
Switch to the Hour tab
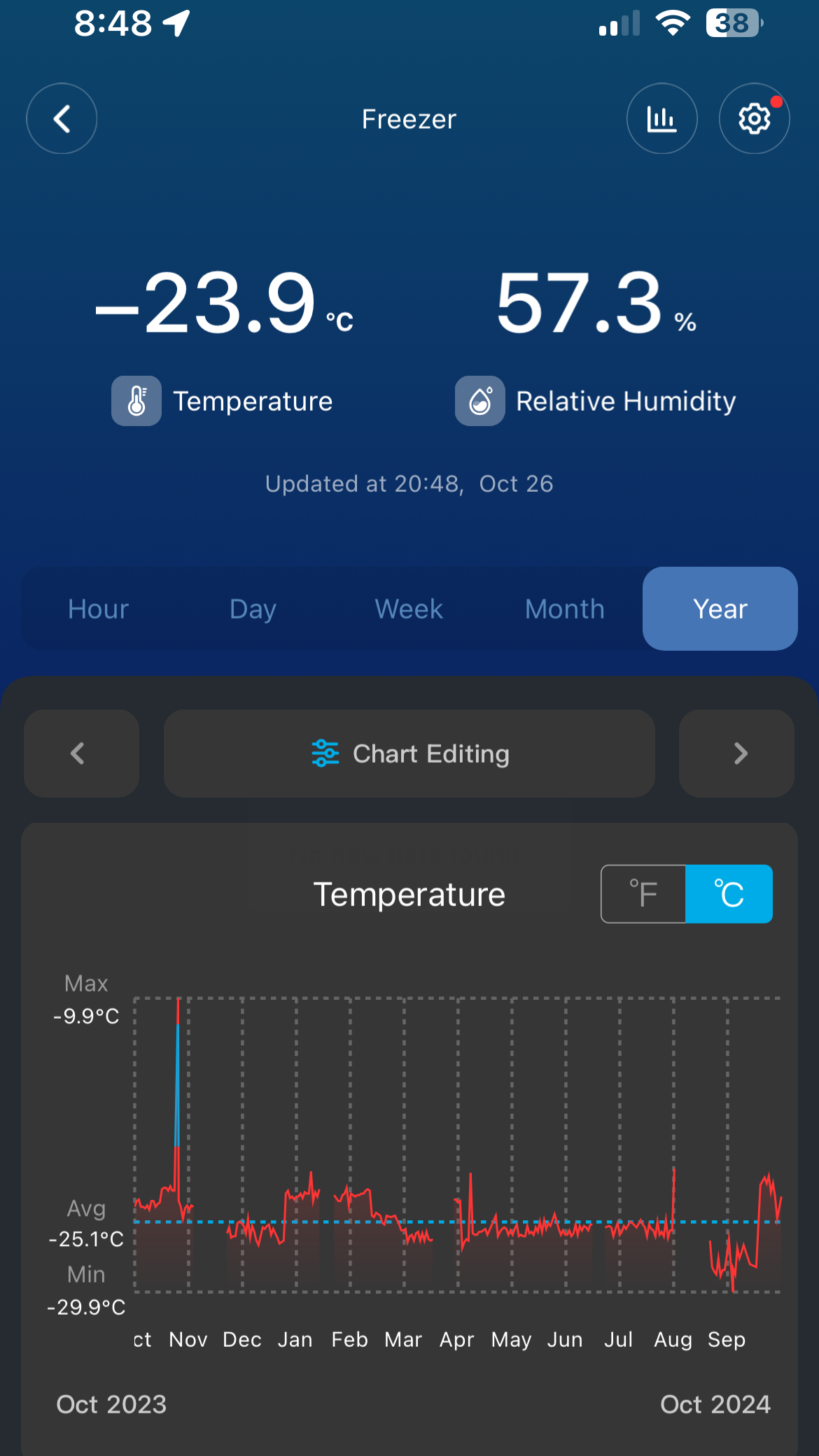pos(98,609)
